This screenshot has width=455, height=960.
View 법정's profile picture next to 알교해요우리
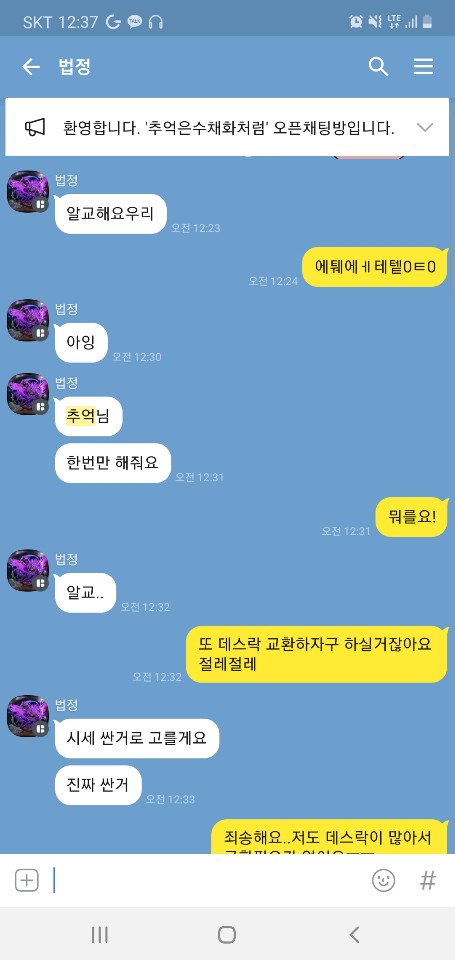click(28, 192)
